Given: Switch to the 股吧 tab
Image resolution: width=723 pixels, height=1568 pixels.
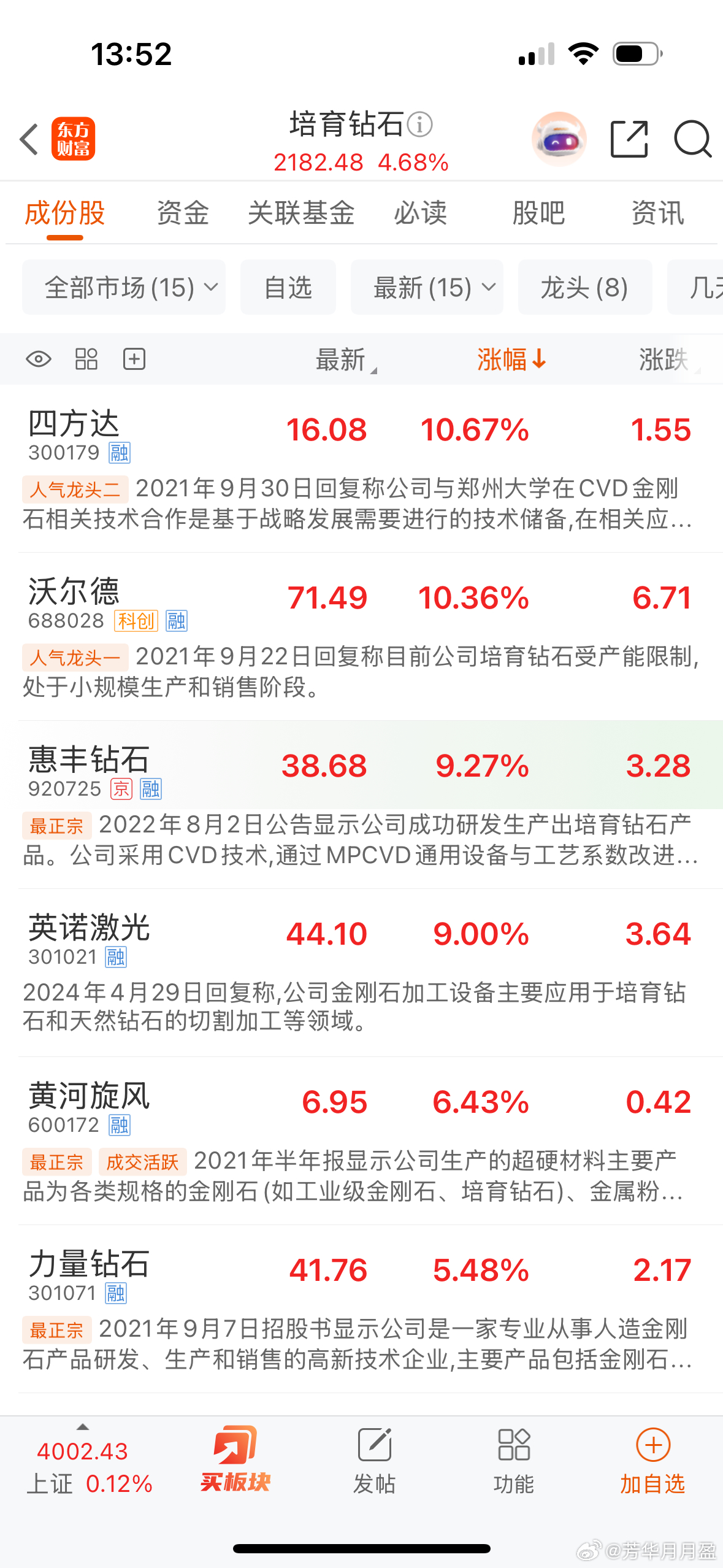Looking at the screenshot, I should (538, 213).
